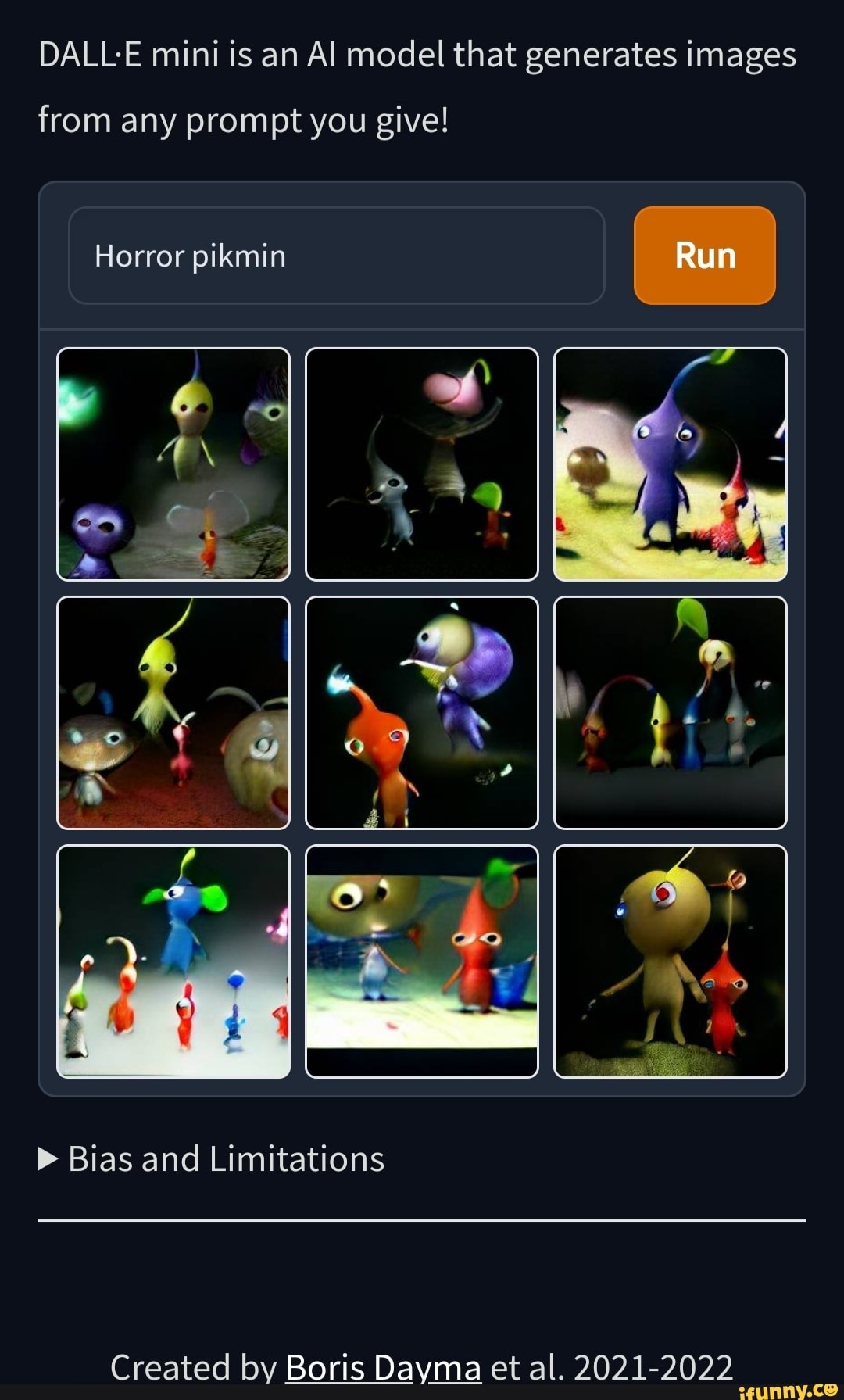Open the Boris Dayma link
Viewport: 844px width, 1400px height.
coord(383,1367)
